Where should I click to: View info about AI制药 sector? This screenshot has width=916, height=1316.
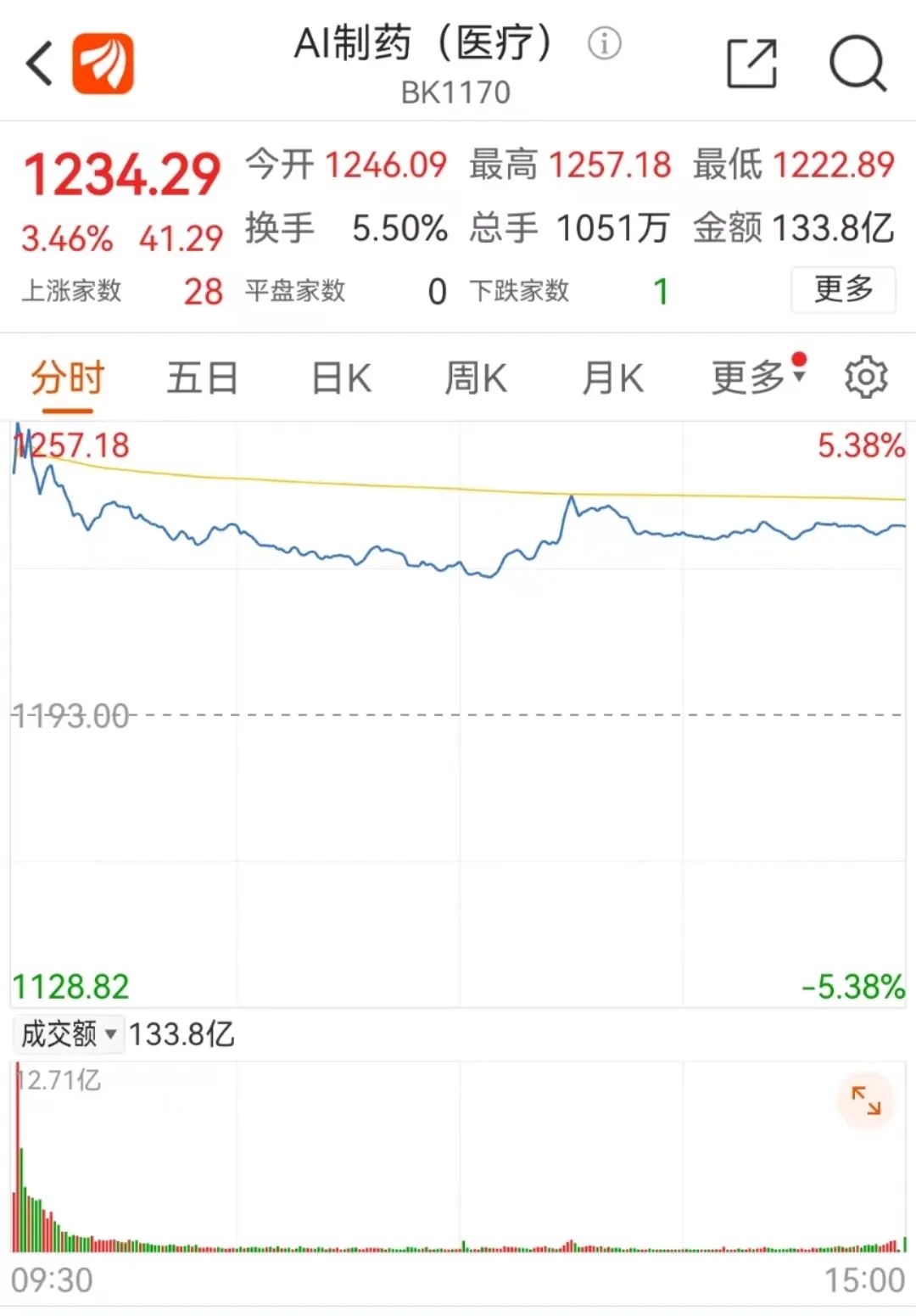tap(604, 43)
